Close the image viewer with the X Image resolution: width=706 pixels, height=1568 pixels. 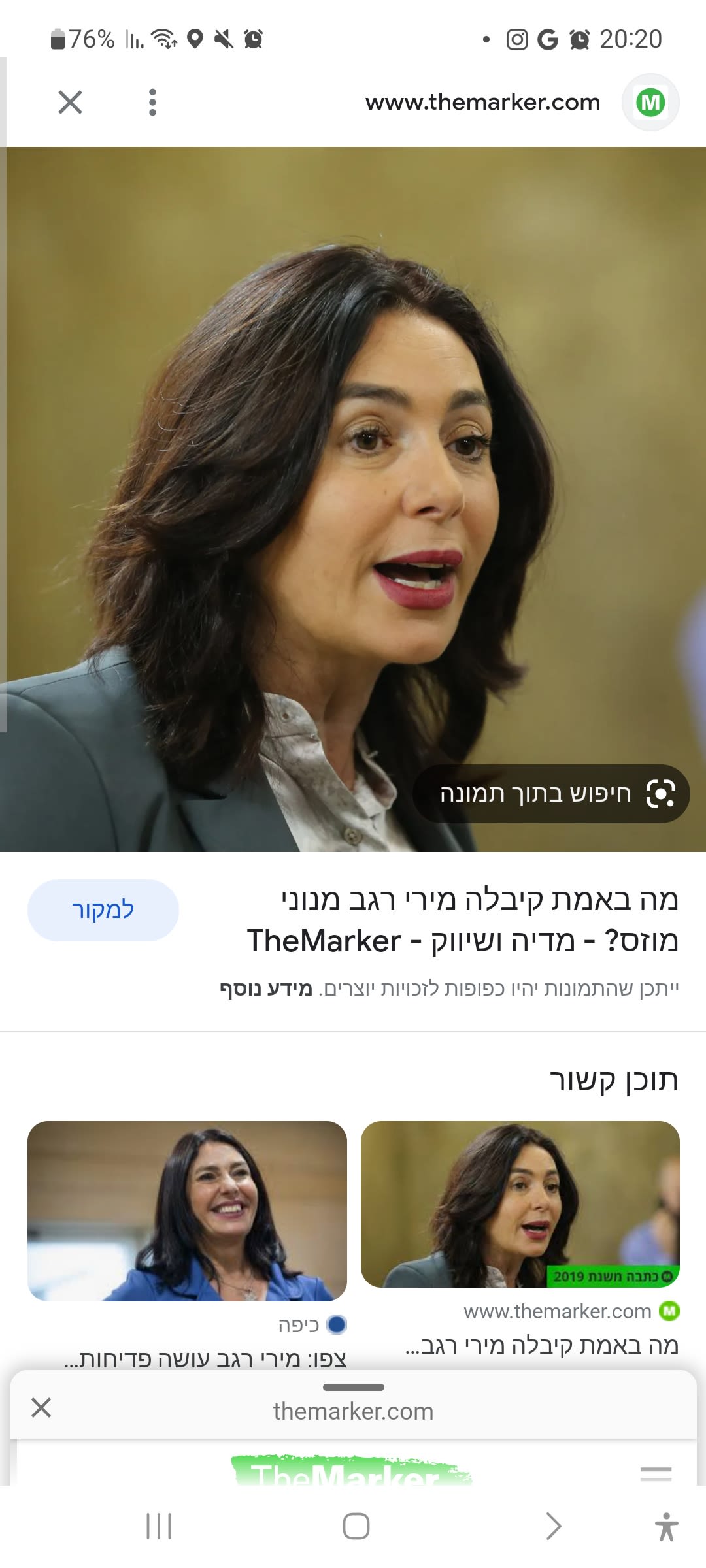pyautogui.click(x=70, y=102)
